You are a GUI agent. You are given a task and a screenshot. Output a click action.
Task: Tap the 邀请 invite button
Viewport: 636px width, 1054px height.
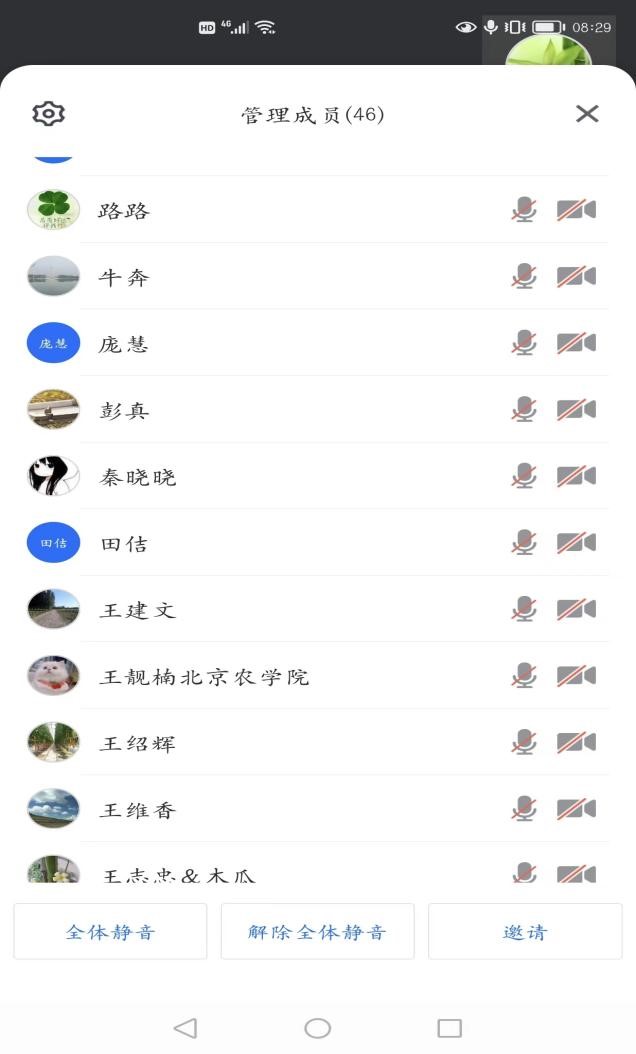(525, 932)
